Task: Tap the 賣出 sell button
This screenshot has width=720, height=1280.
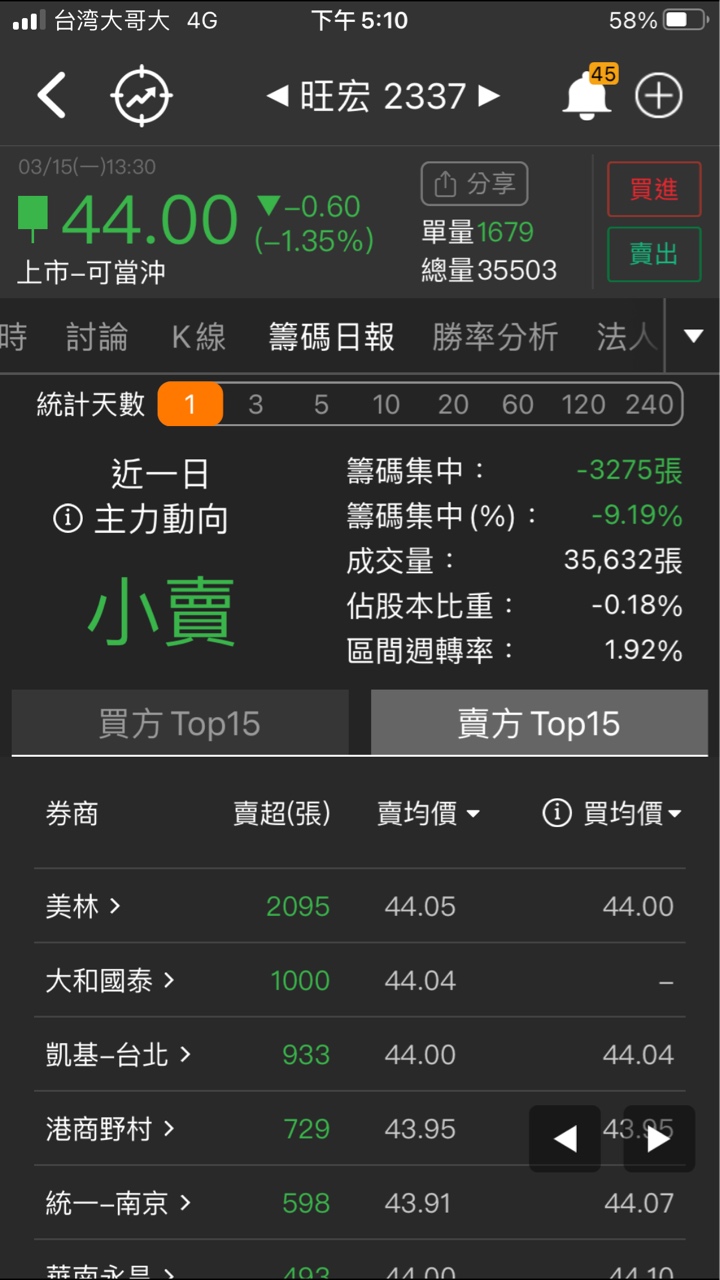Action: click(x=654, y=255)
